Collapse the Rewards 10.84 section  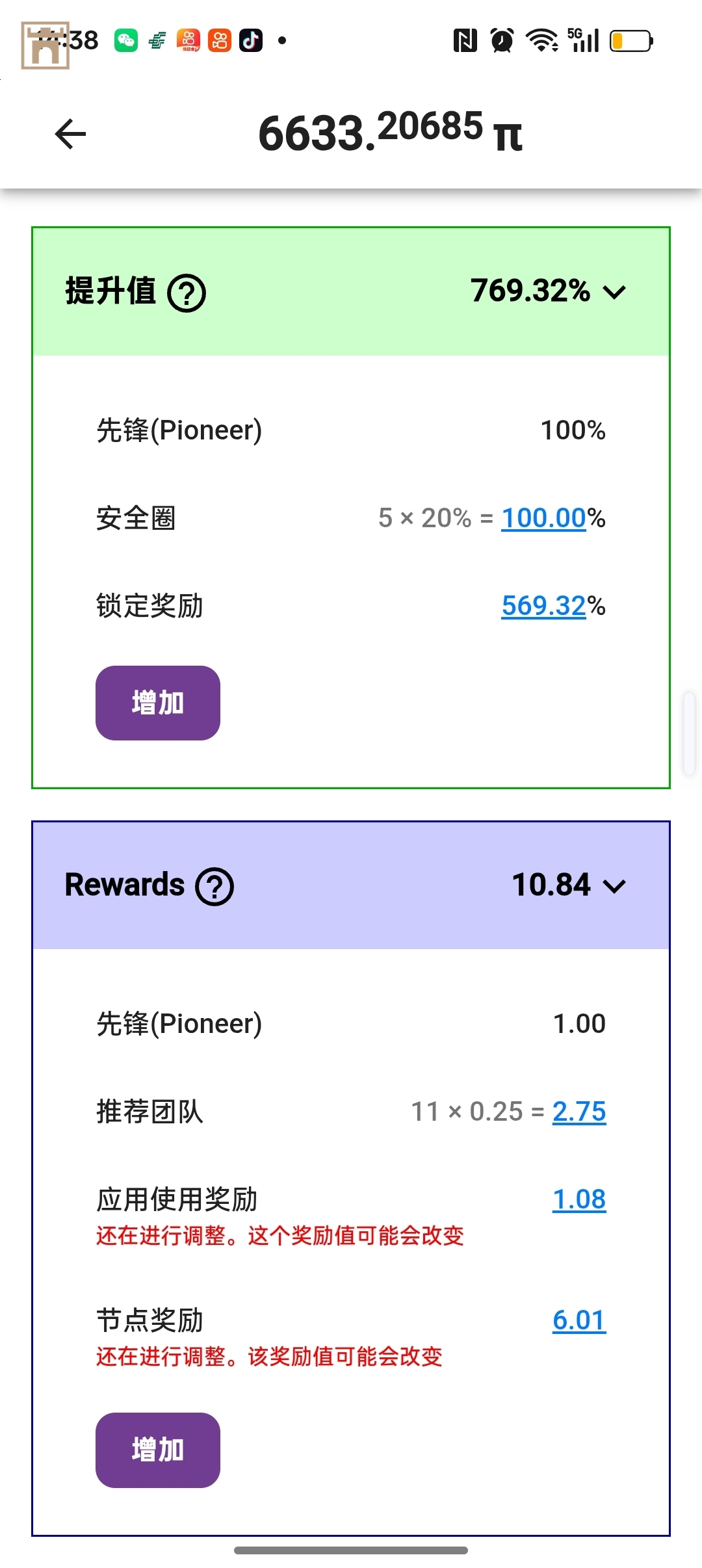click(614, 885)
